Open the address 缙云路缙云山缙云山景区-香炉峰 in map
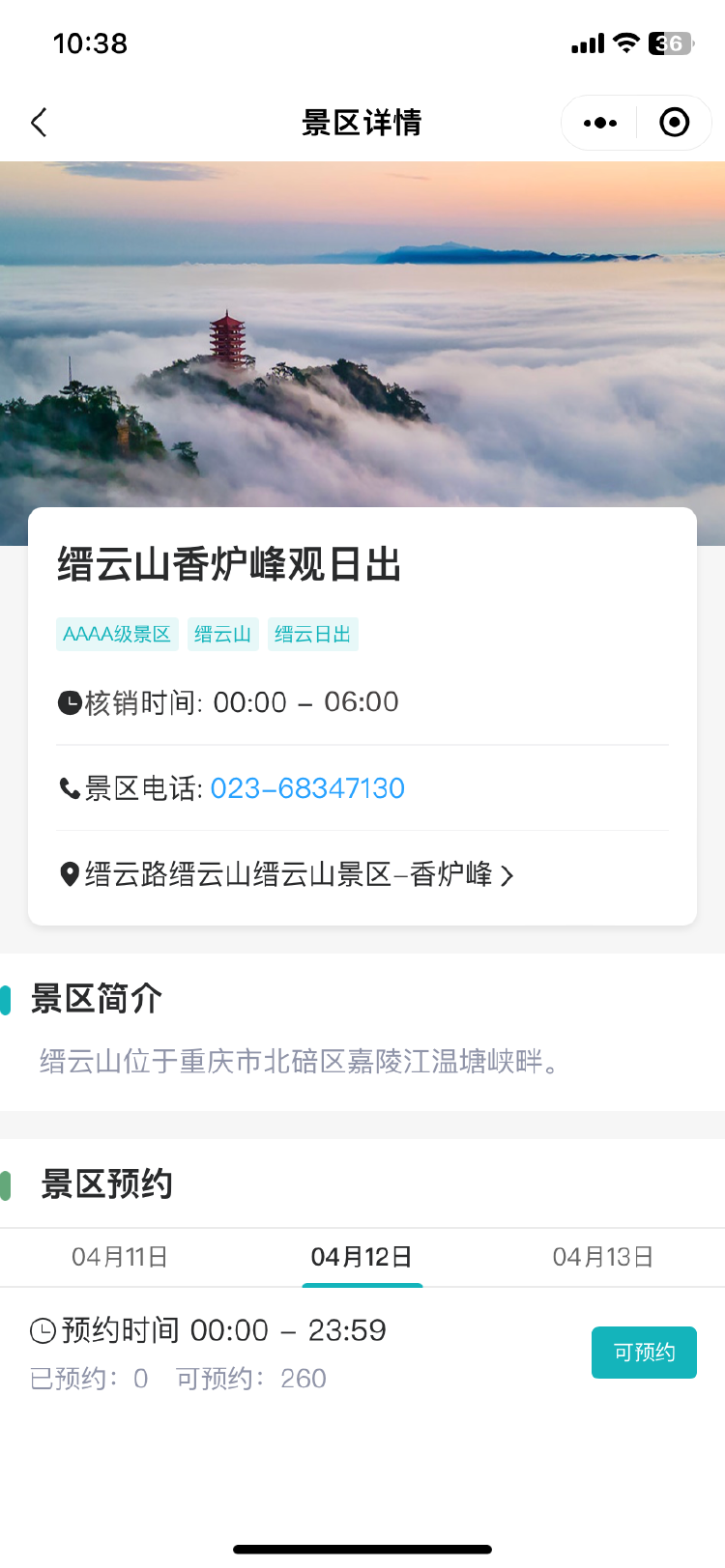The image size is (725, 1568). click(290, 874)
